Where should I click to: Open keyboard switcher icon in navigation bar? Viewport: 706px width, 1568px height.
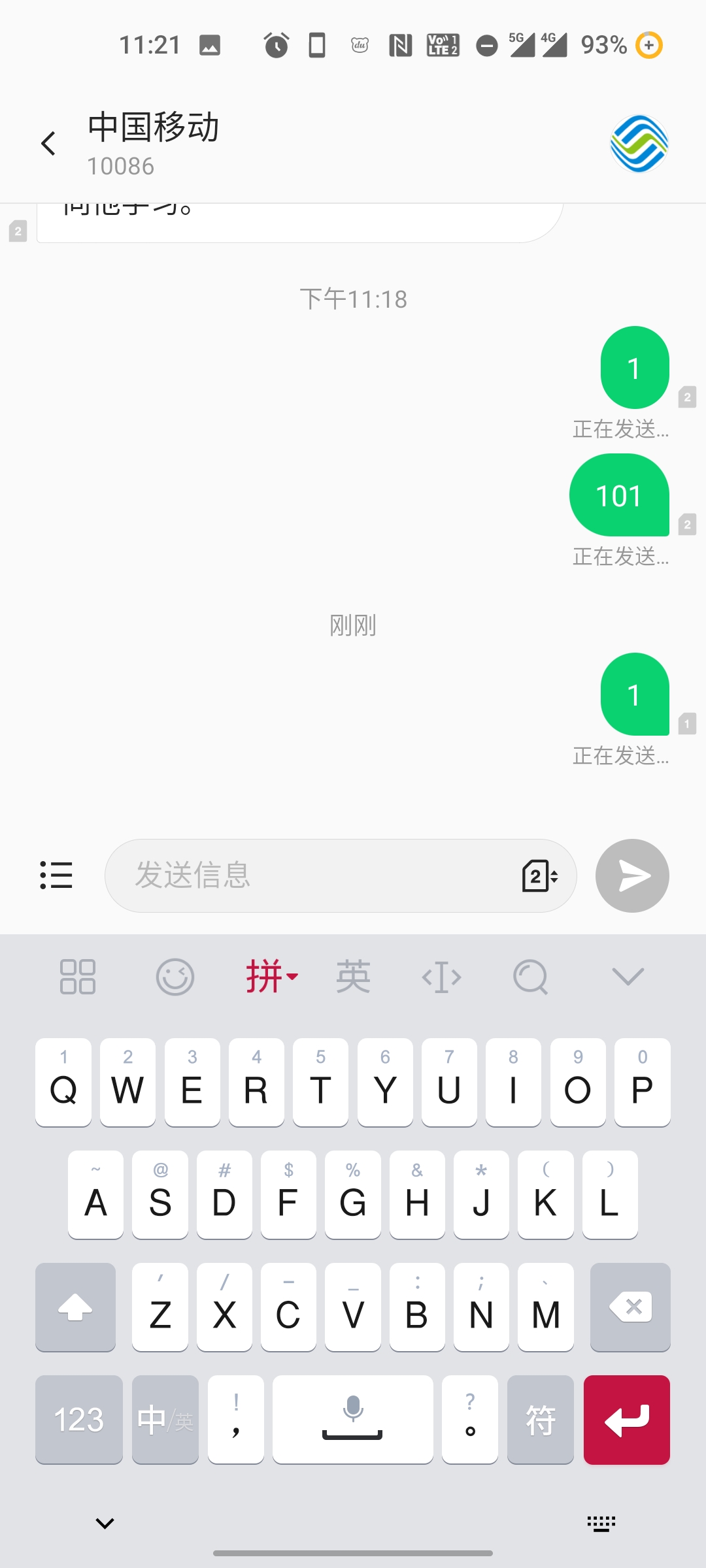(601, 1524)
